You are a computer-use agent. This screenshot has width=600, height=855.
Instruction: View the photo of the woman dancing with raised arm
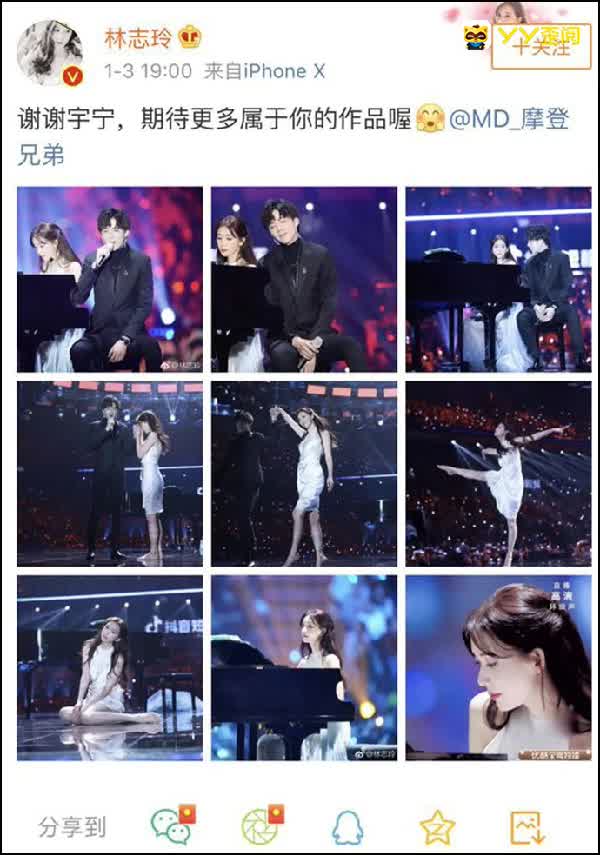click(x=303, y=473)
